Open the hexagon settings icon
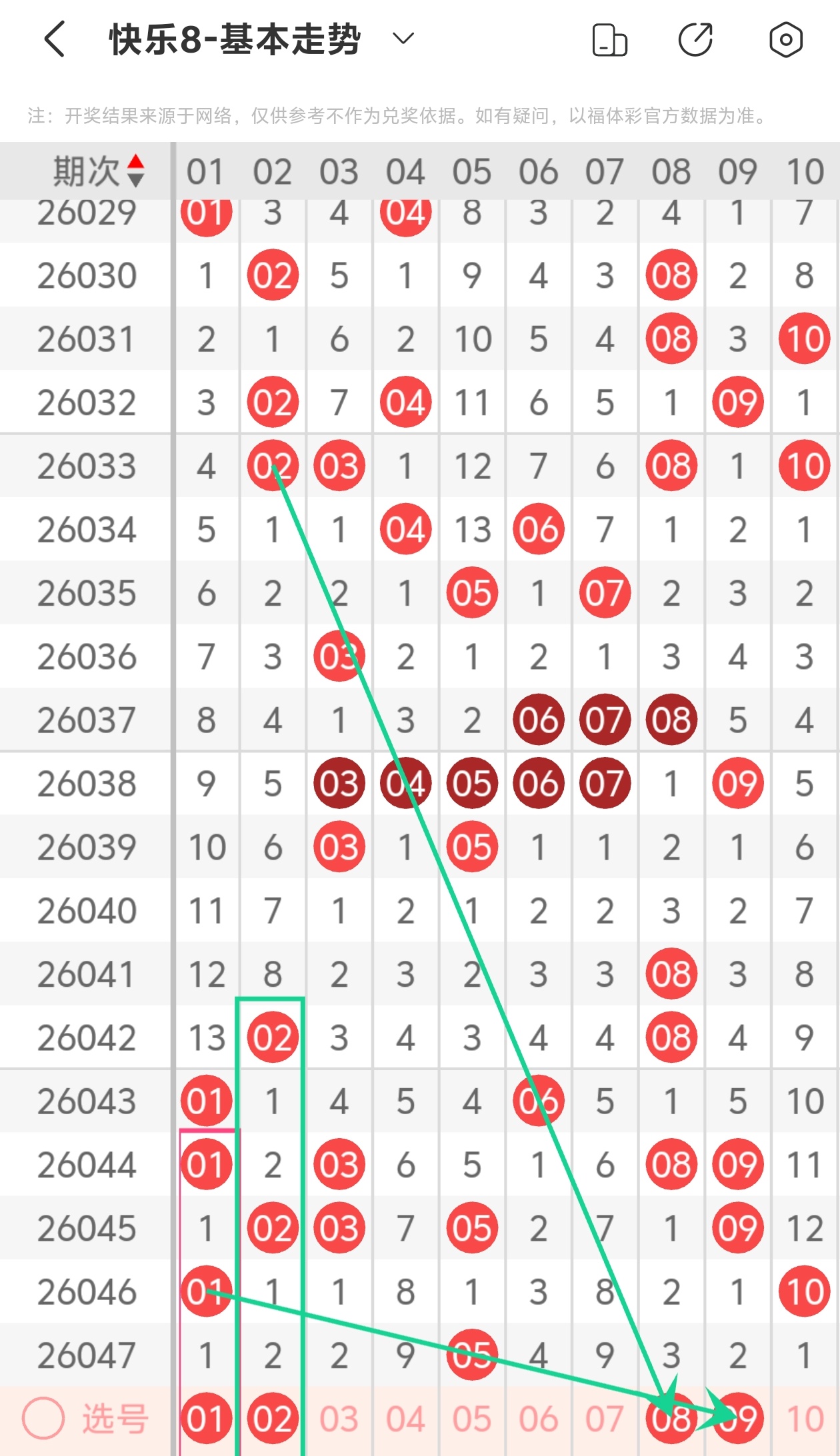This screenshot has height=1456, width=840. [785, 40]
